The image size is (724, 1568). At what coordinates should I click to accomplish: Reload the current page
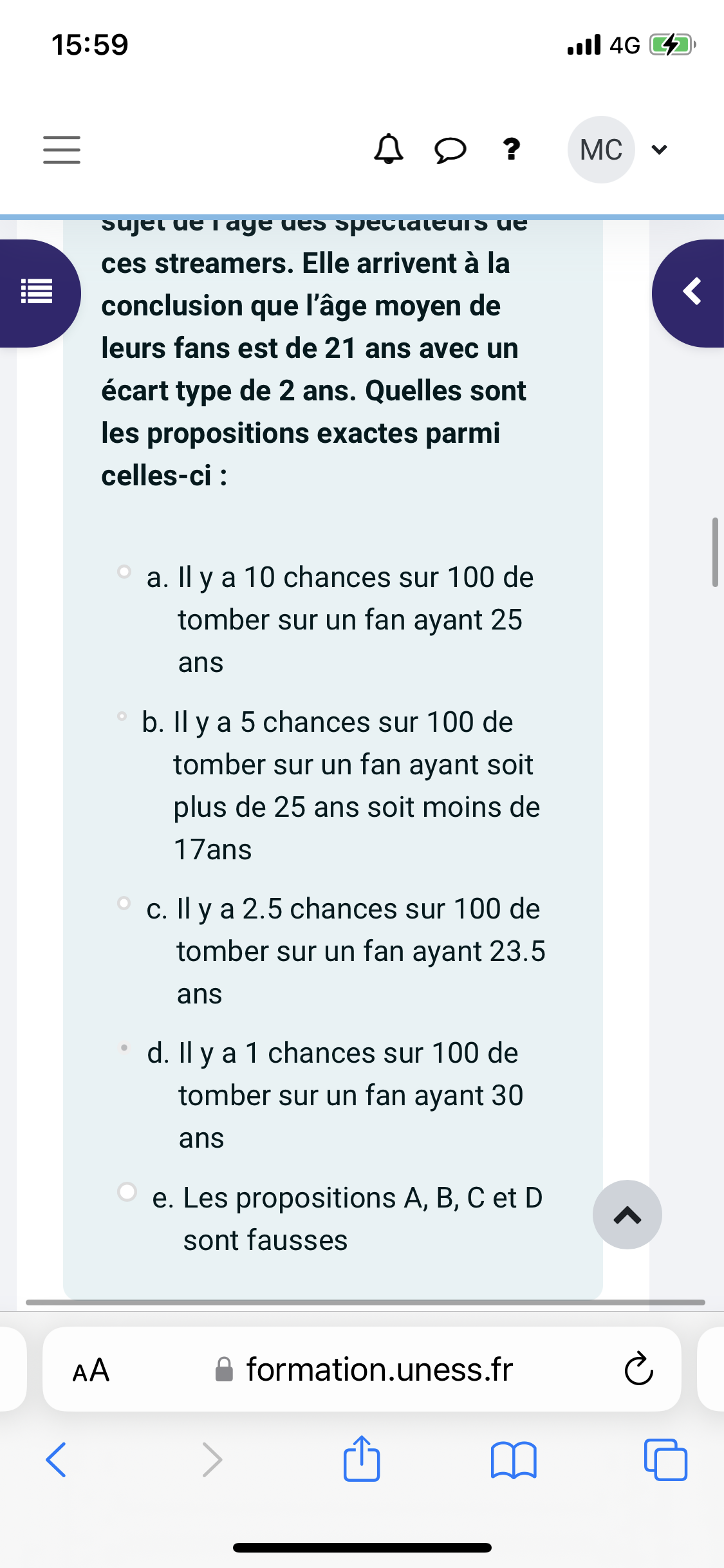click(638, 1369)
